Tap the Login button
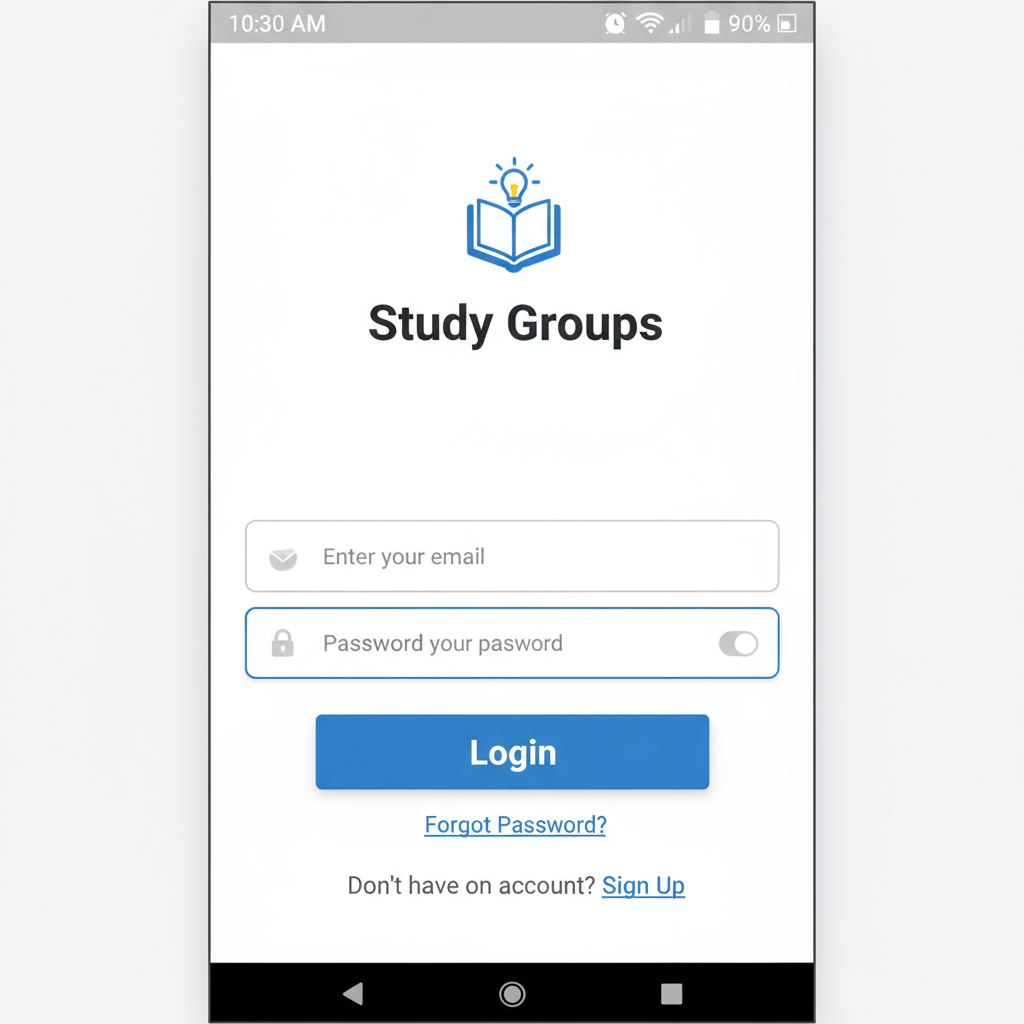 pyautogui.click(x=512, y=752)
